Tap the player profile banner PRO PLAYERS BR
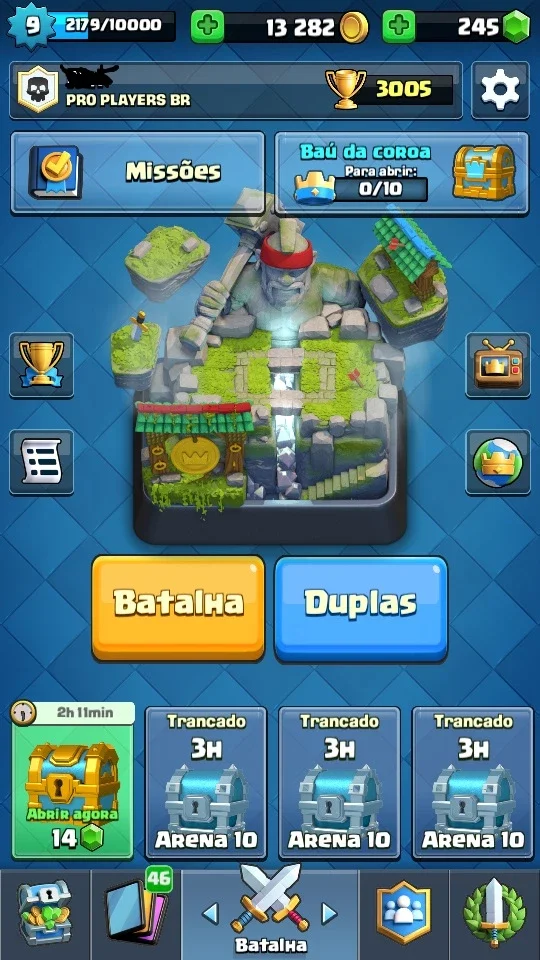 coord(236,90)
